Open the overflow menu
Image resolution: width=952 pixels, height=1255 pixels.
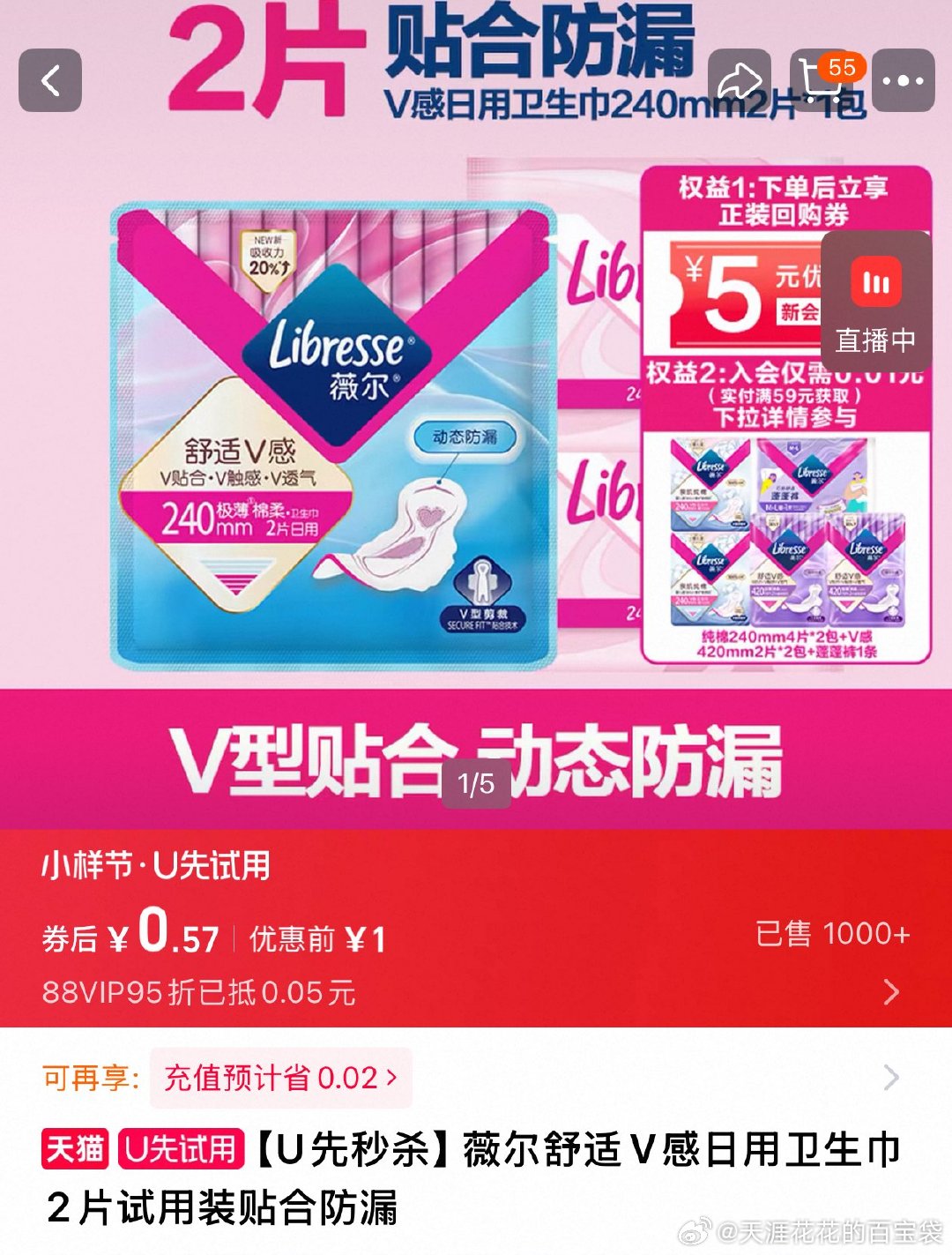click(x=903, y=81)
